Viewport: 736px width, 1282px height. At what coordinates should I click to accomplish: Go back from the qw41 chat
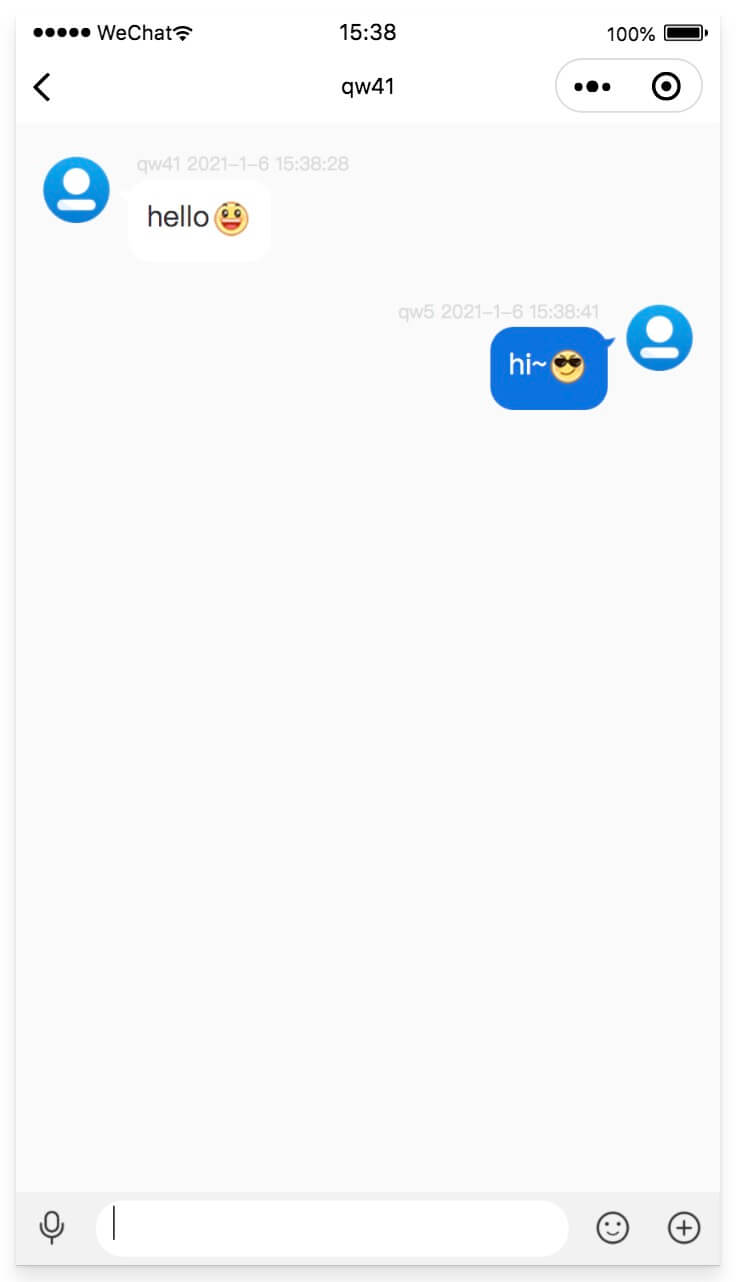click(42, 87)
